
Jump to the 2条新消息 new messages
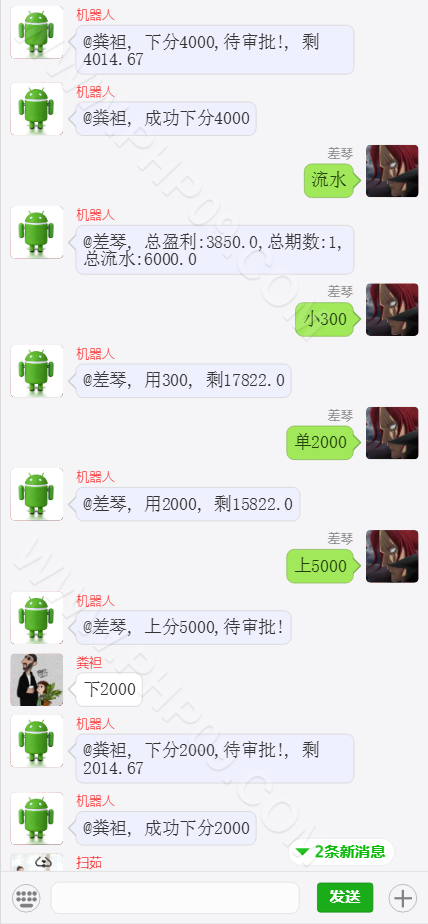341,851
